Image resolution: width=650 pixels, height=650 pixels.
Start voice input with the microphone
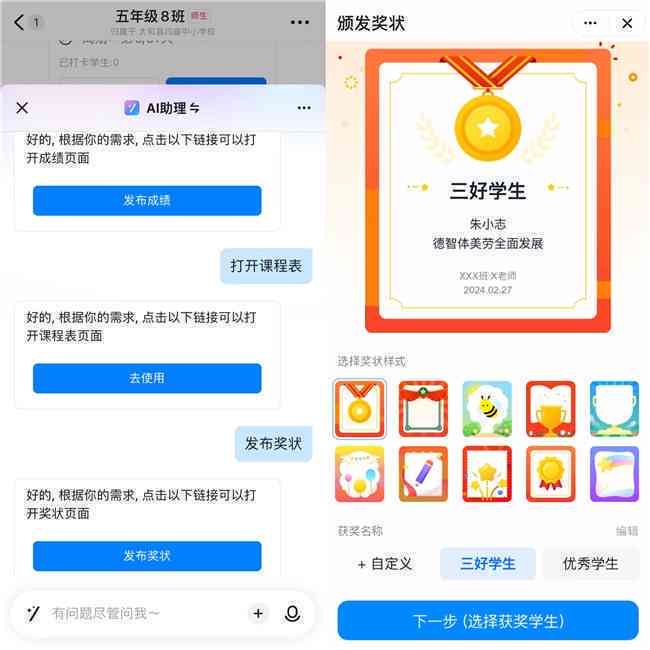292,613
